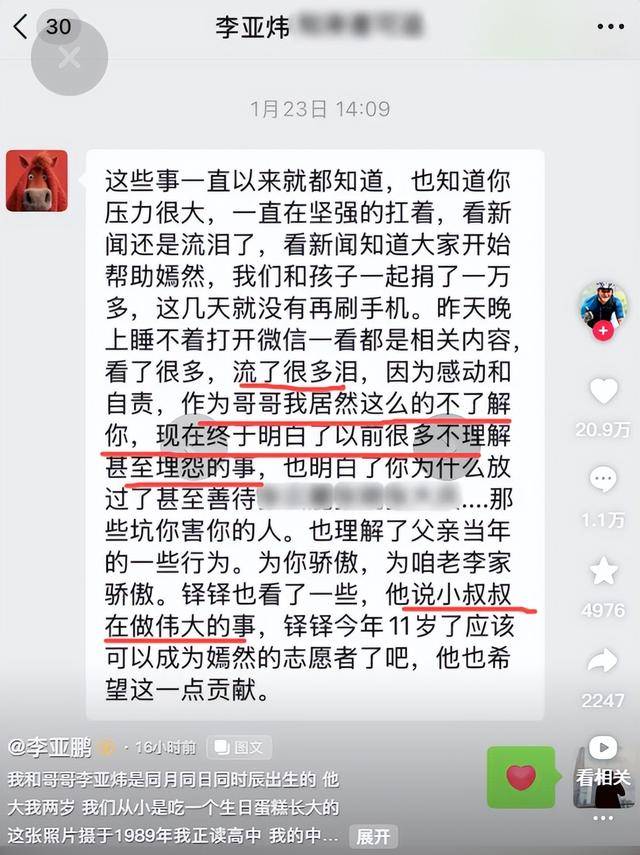Follow the author via the red plus badge

(603, 330)
